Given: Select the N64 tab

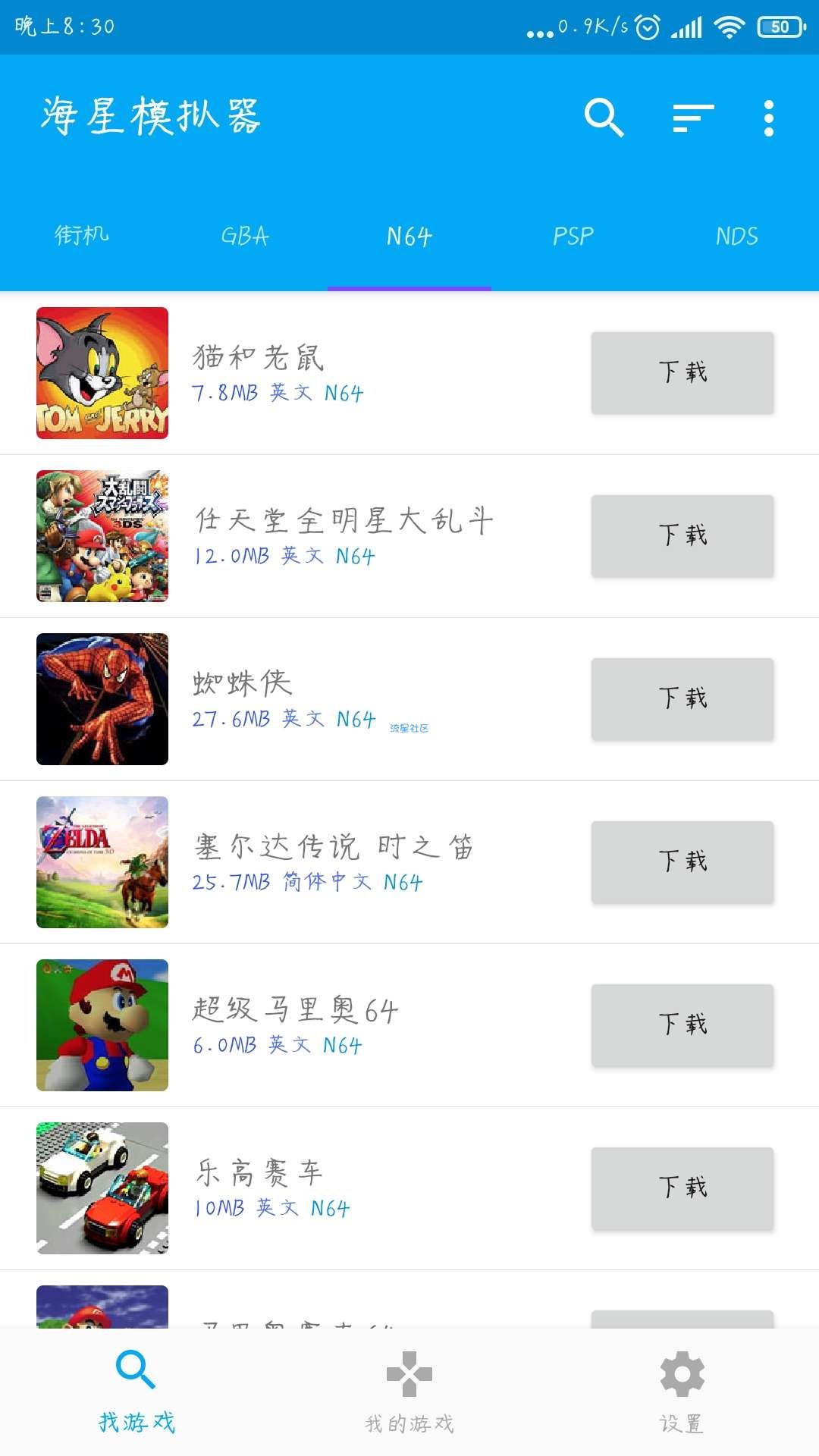Looking at the screenshot, I should [x=409, y=236].
